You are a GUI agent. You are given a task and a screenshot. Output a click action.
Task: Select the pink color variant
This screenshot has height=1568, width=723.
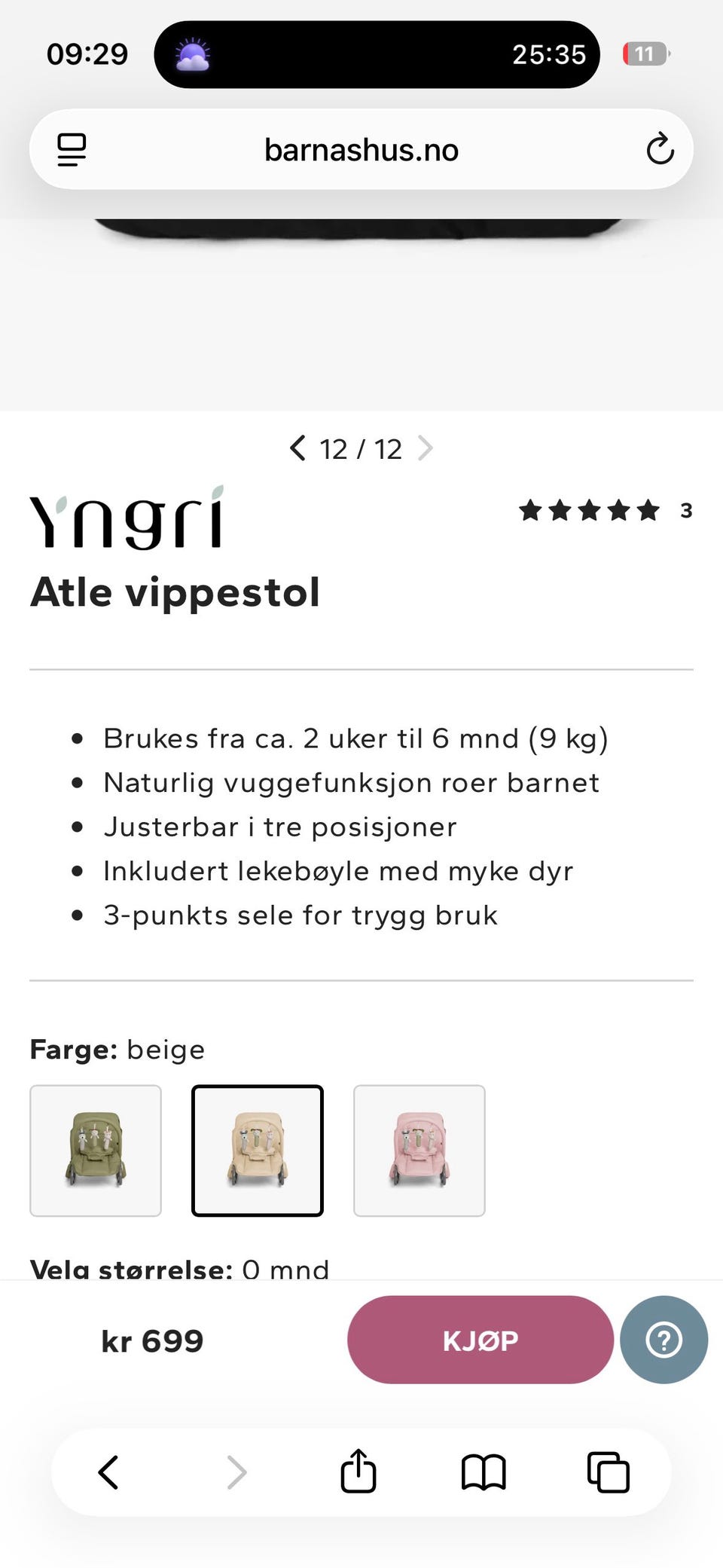(x=419, y=1151)
